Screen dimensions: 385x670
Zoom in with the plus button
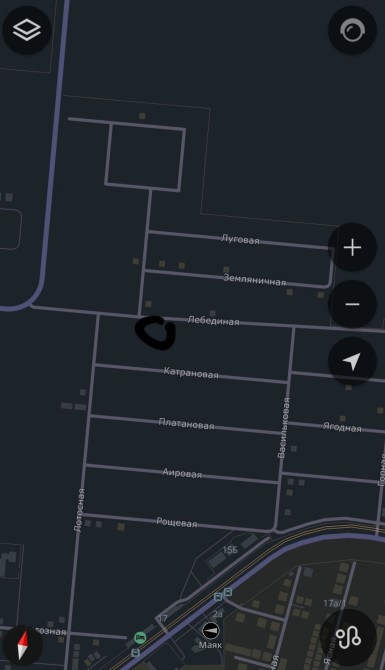coord(352,247)
